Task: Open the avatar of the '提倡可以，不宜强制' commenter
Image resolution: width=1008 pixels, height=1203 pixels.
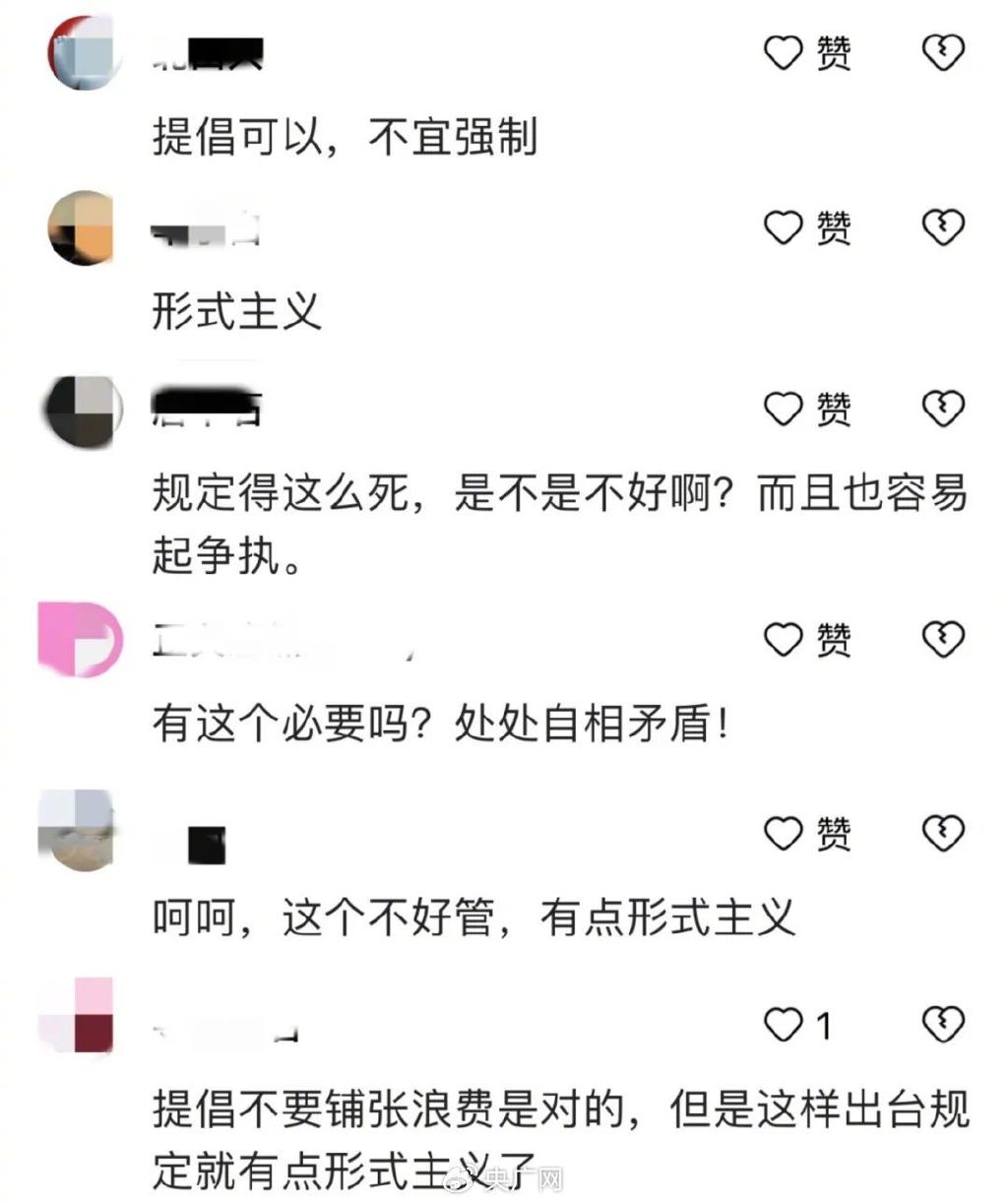Action: point(84,52)
